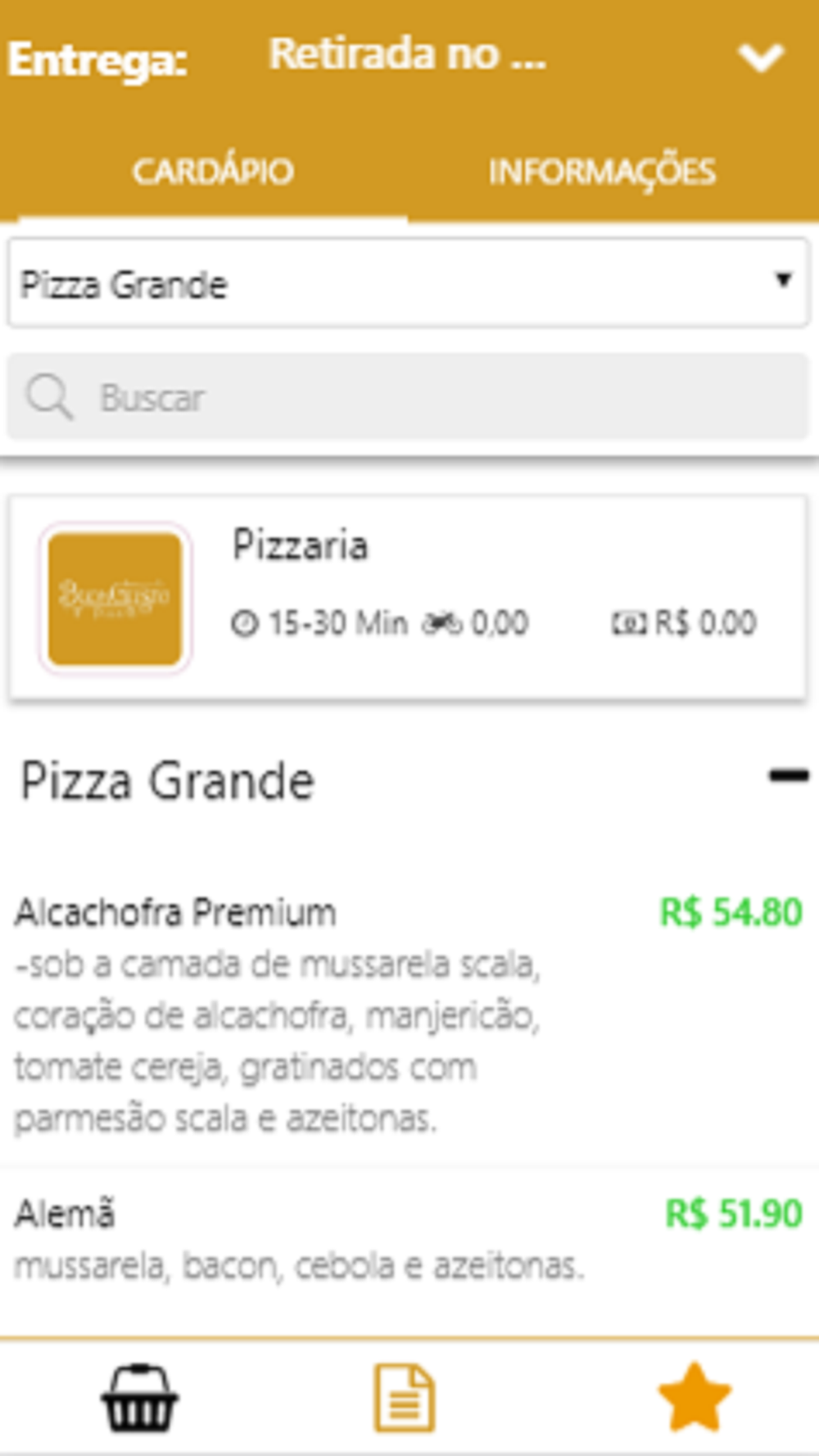The image size is (819, 1456).
Task: Collapse the Pizza Grande section
Action: tap(789, 775)
